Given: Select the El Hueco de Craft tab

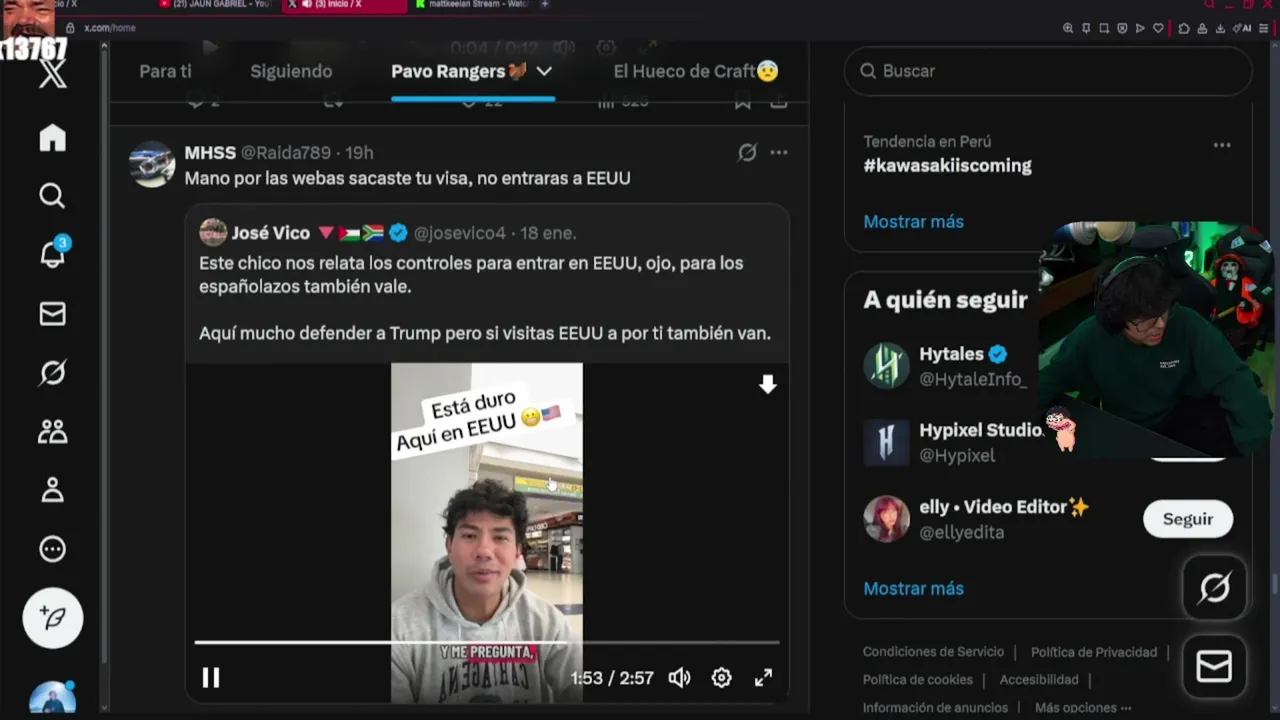Looking at the screenshot, I should coord(695,71).
